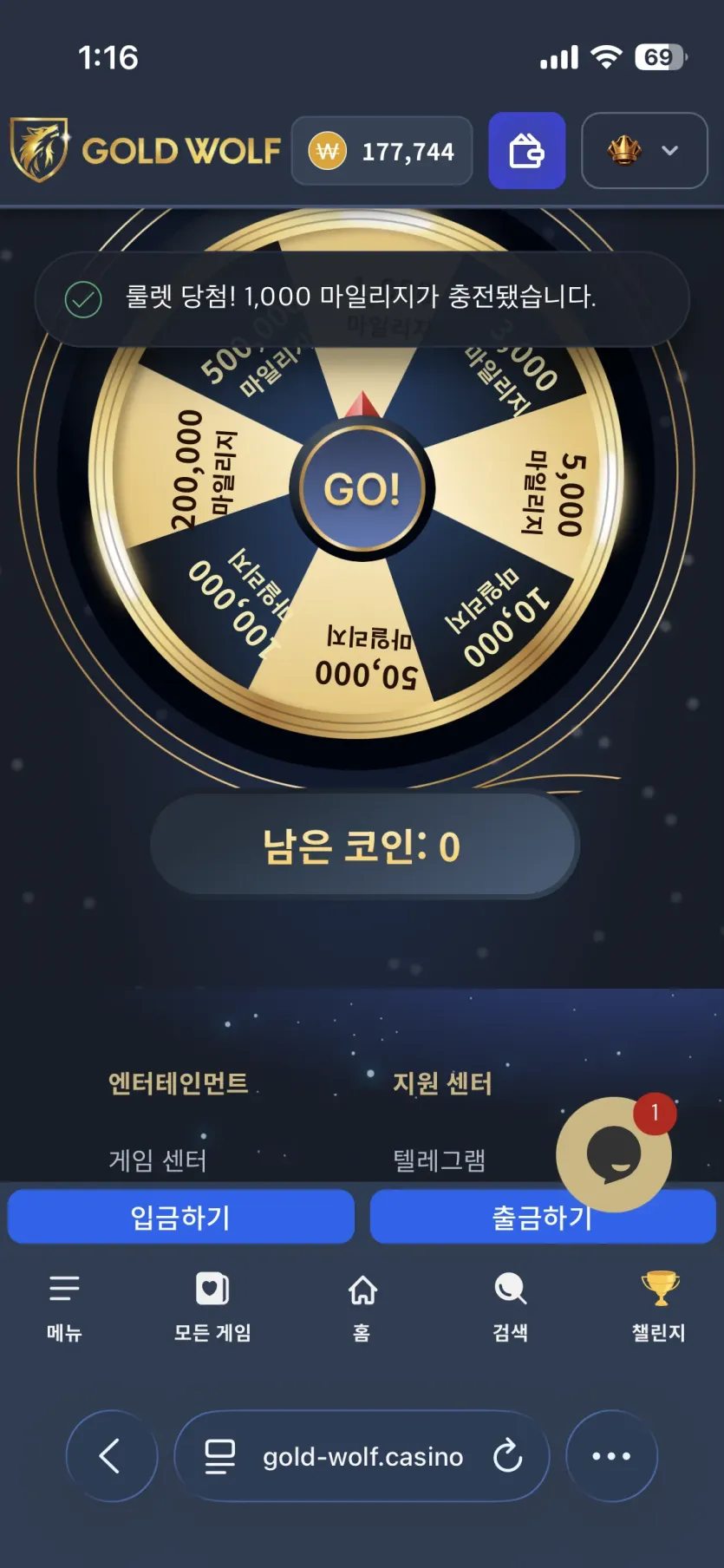Open the 게임 센터 link
The height and width of the screenshot is (1568, 724).
point(158,1160)
